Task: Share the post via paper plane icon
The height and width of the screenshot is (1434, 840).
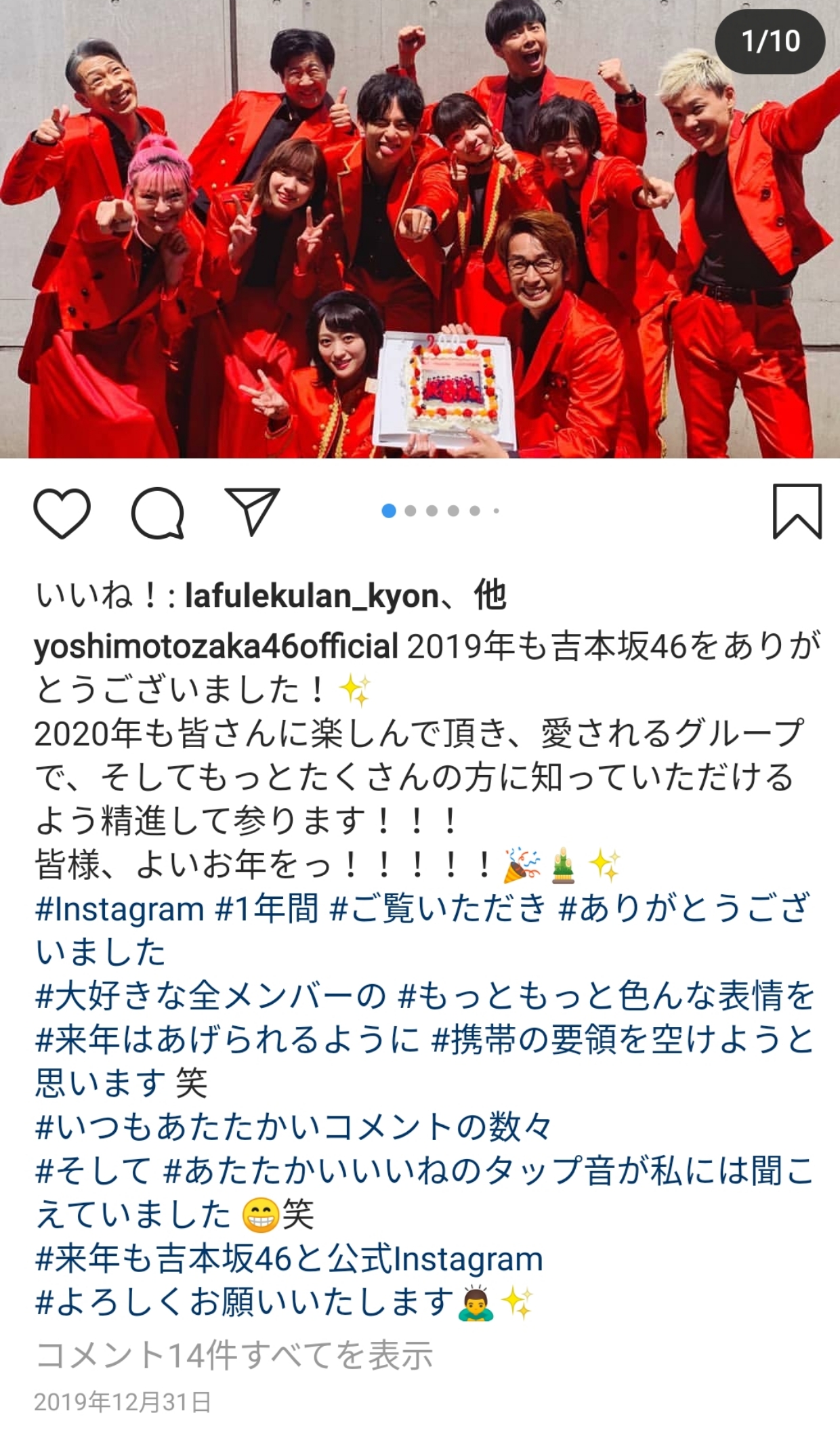Action: click(252, 511)
